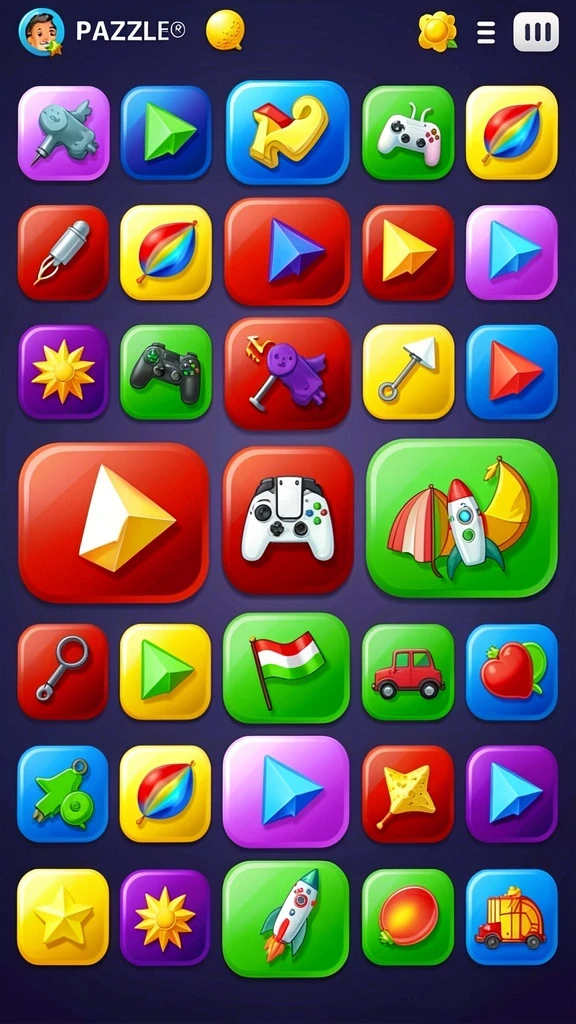The height and width of the screenshot is (1024, 576).
Task: Select the red heart tile
Action: click(511, 671)
